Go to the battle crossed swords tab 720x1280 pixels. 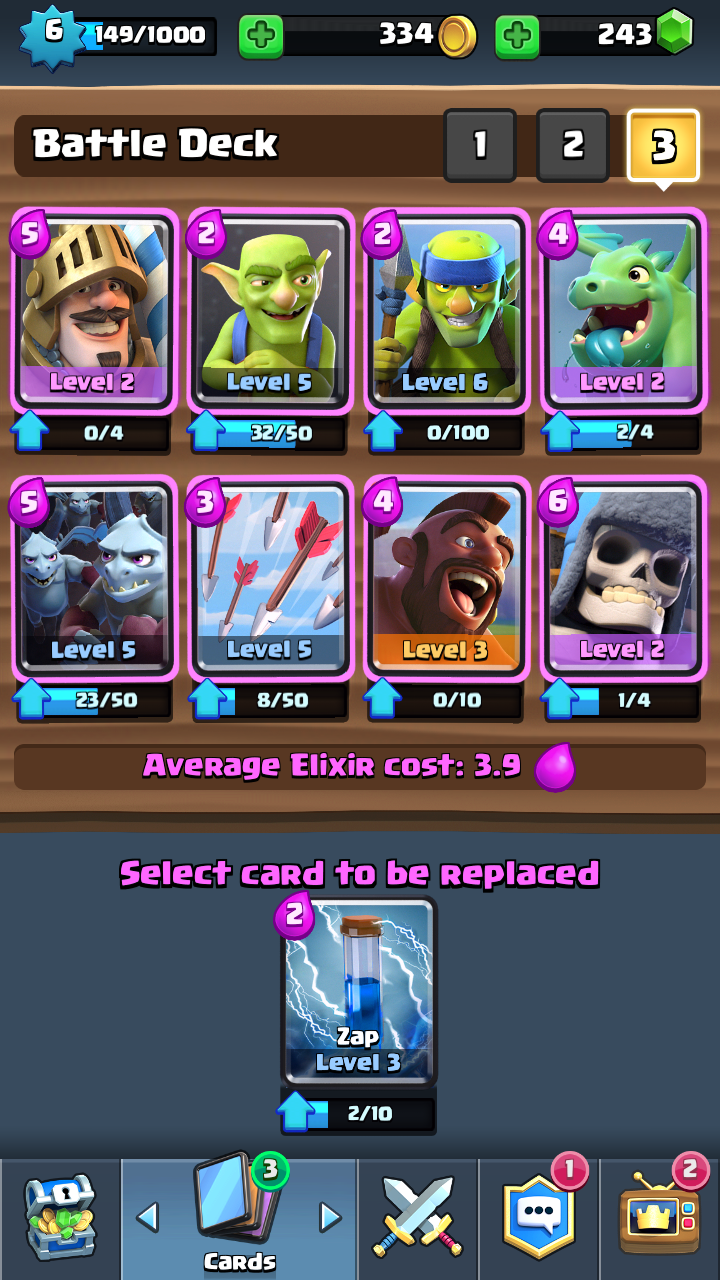tap(418, 1217)
